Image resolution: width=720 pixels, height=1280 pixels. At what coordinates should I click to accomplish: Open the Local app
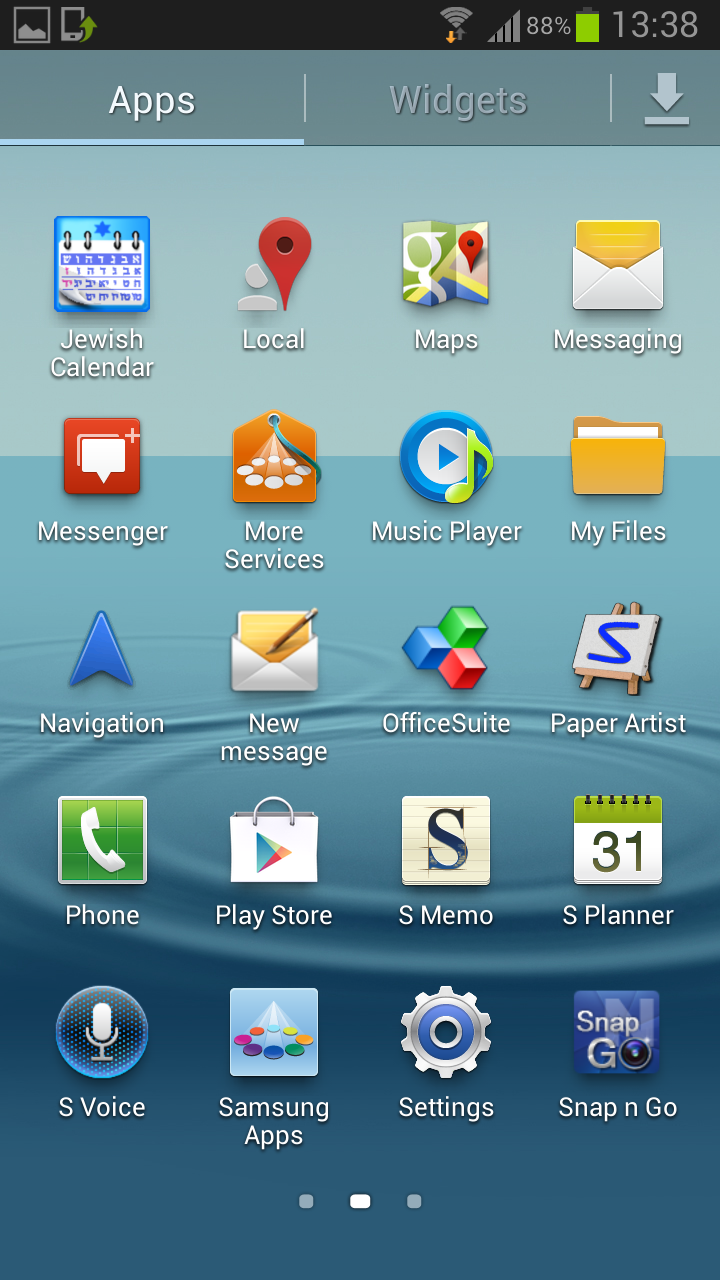(274, 265)
